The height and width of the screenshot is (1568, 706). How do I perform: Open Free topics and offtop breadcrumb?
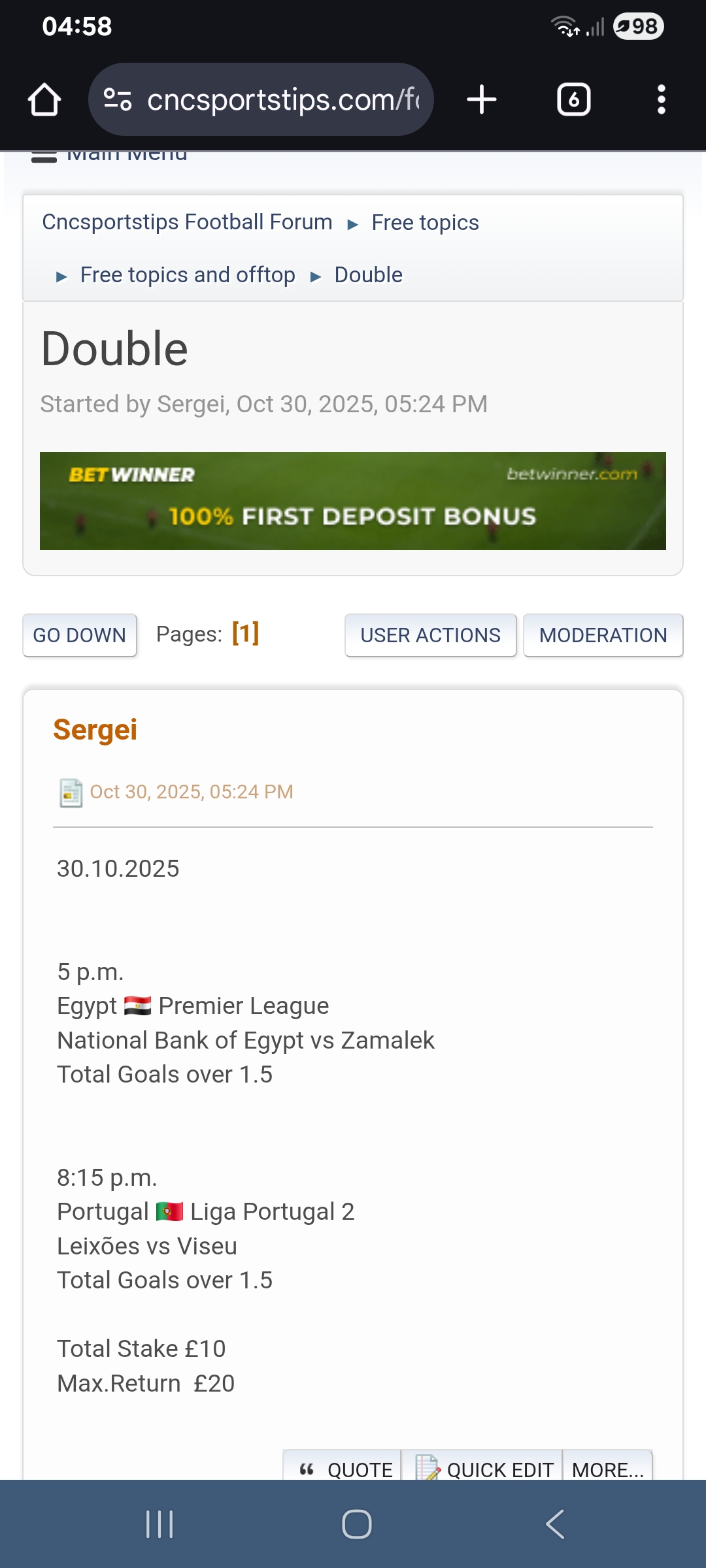click(x=188, y=275)
